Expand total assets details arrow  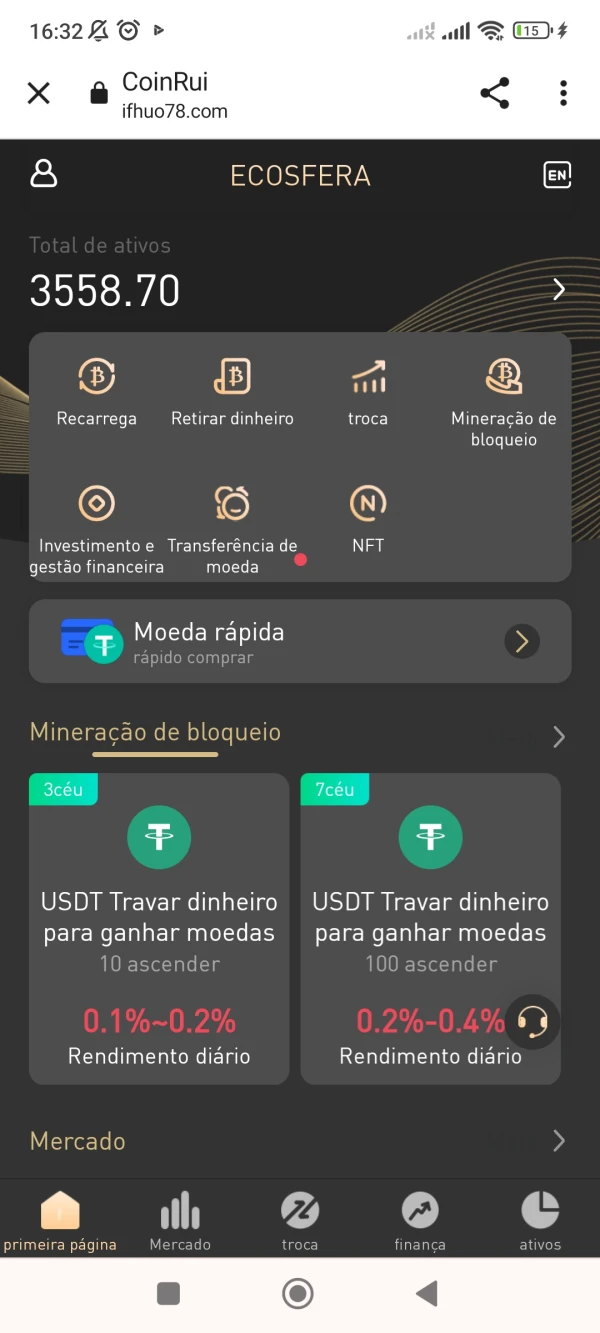pos(559,290)
